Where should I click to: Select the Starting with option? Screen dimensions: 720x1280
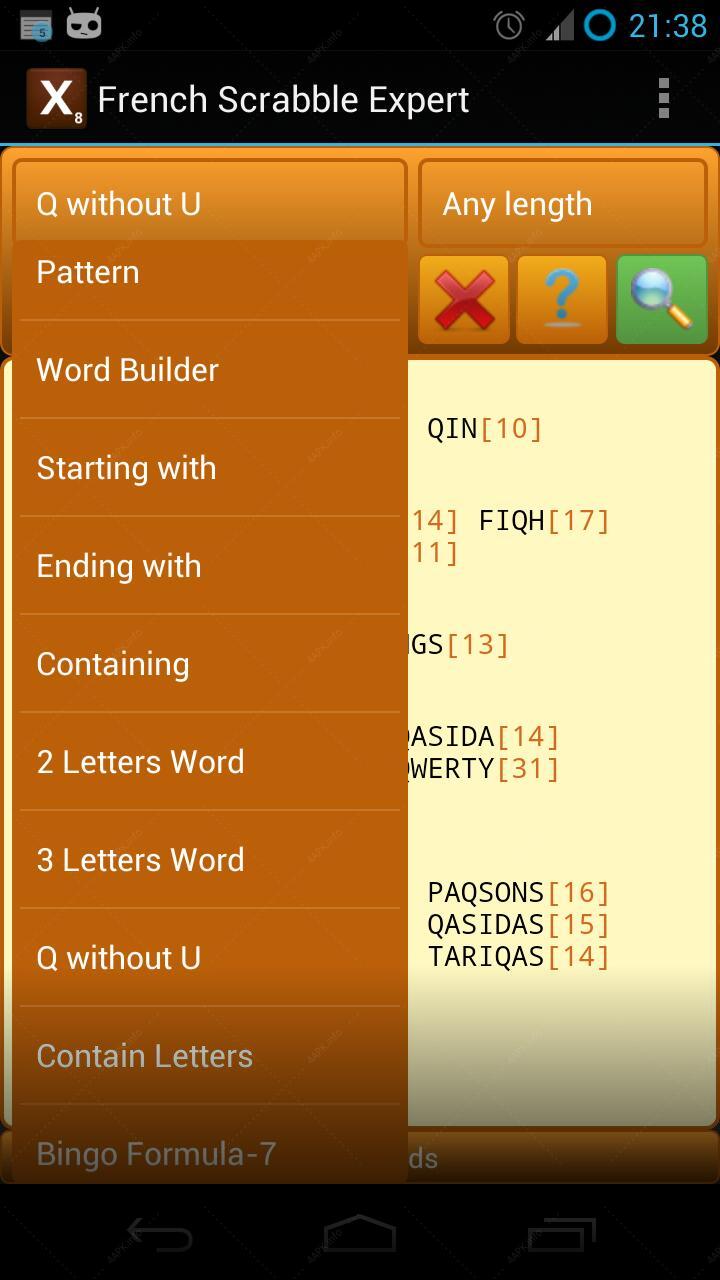coord(210,468)
